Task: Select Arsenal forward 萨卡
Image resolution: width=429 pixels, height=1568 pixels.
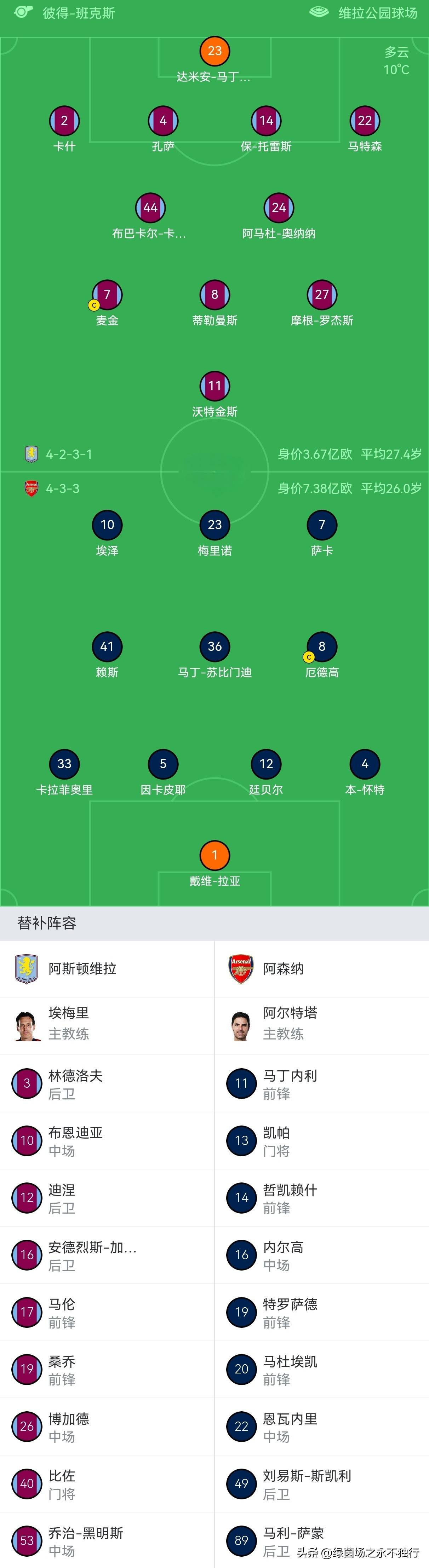Action: pyautogui.click(x=322, y=525)
